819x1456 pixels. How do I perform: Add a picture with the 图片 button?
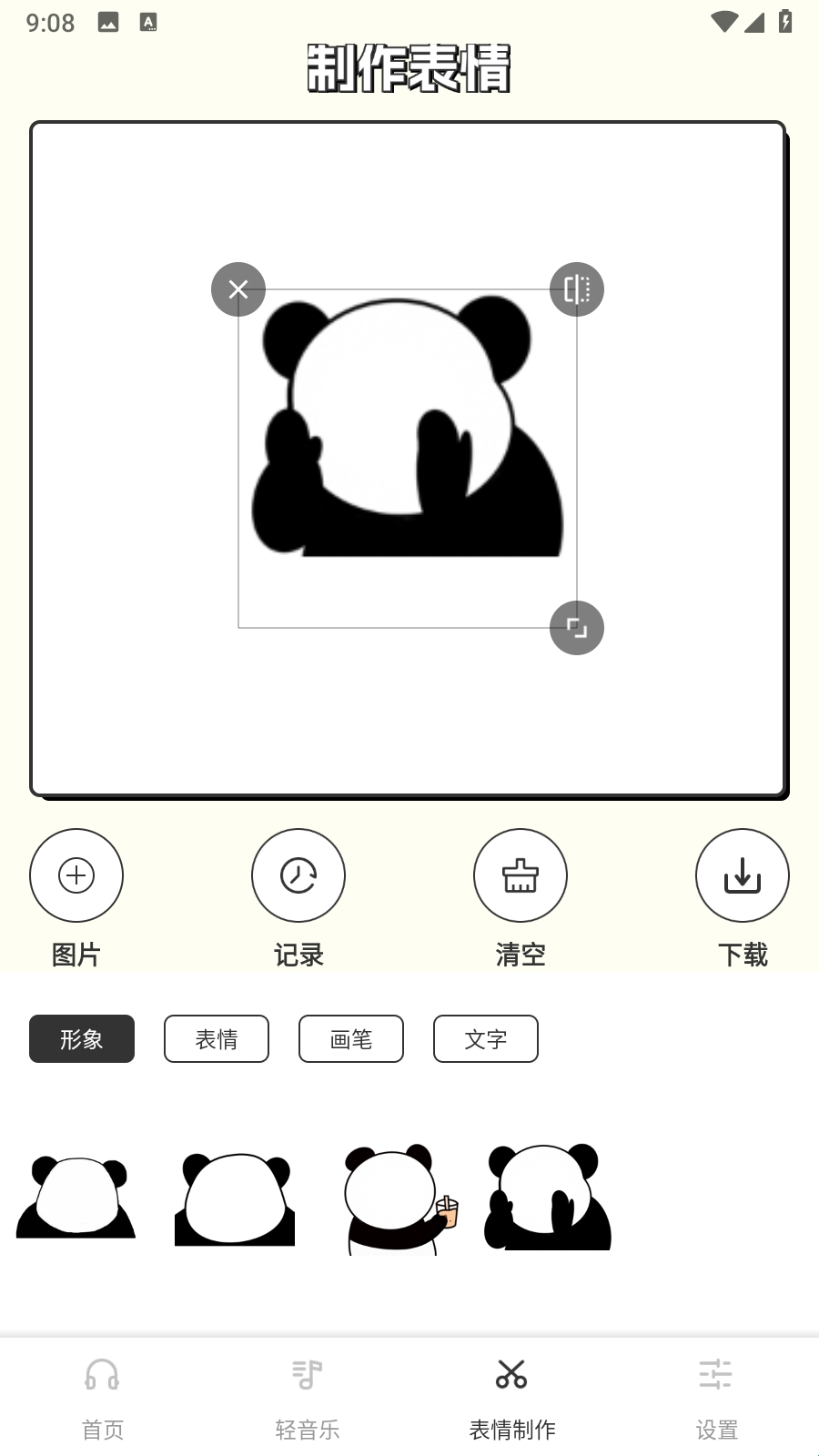coord(76,875)
